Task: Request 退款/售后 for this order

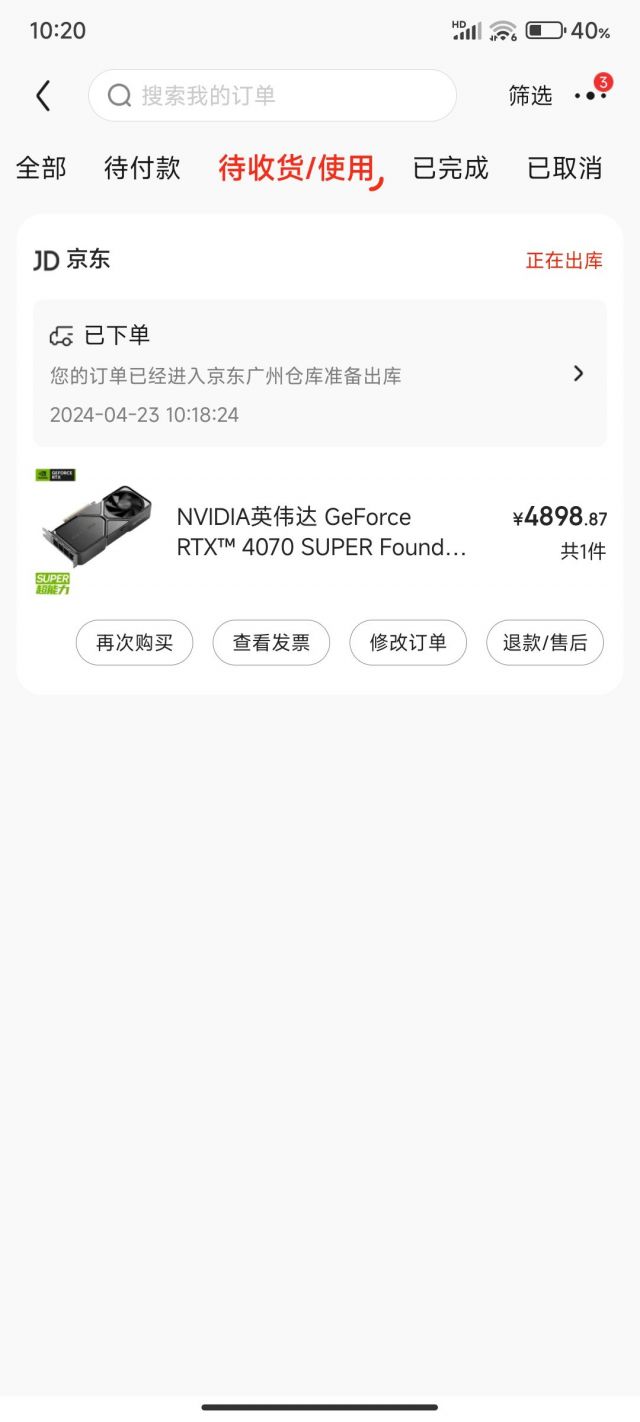Action: coord(545,642)
